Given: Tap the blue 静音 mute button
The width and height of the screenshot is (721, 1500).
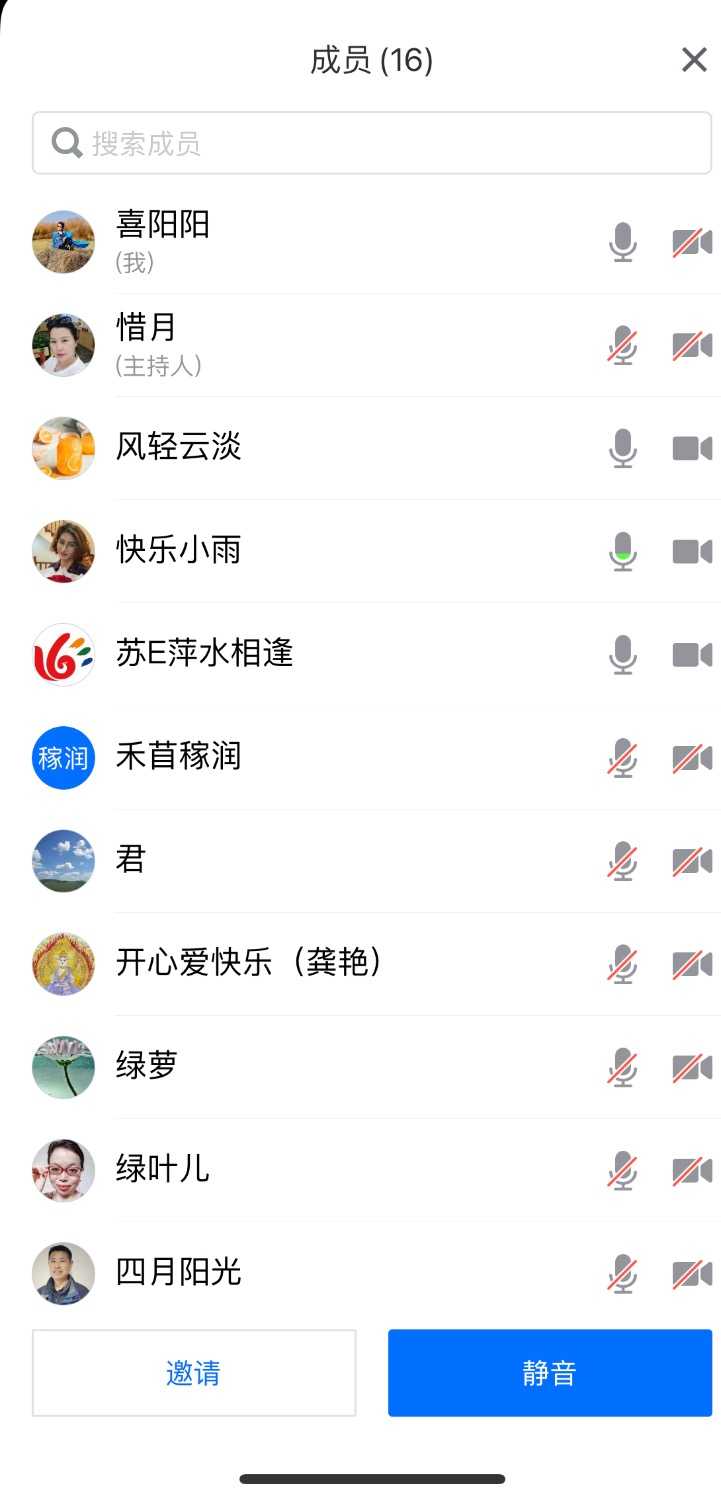Looking at the screenshot, I should click(549, 1373).
